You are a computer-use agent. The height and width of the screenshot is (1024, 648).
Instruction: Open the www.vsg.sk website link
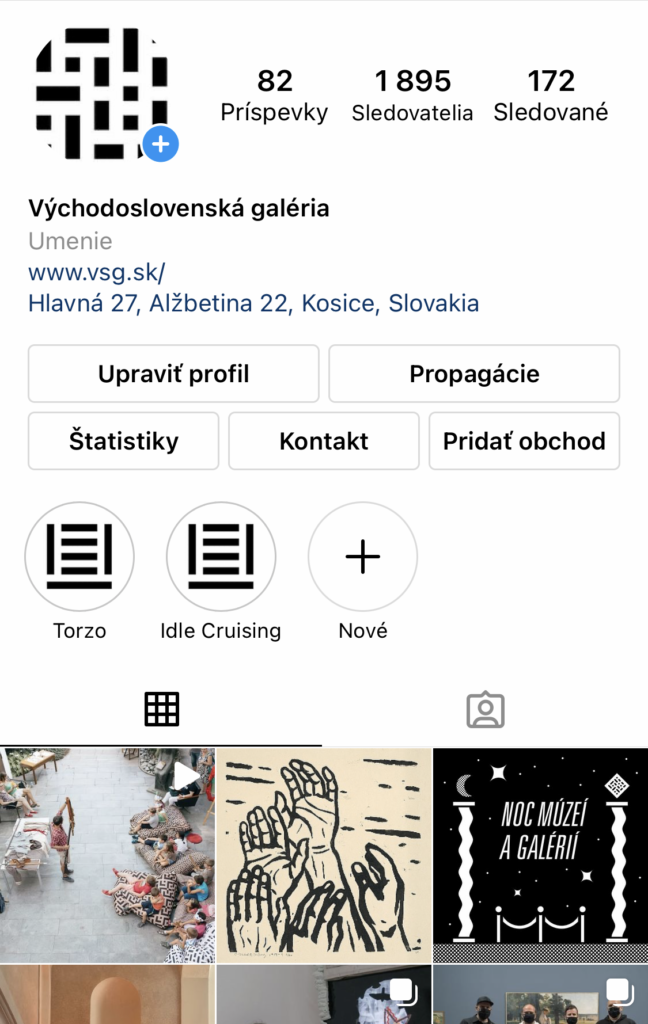point(96,272)
